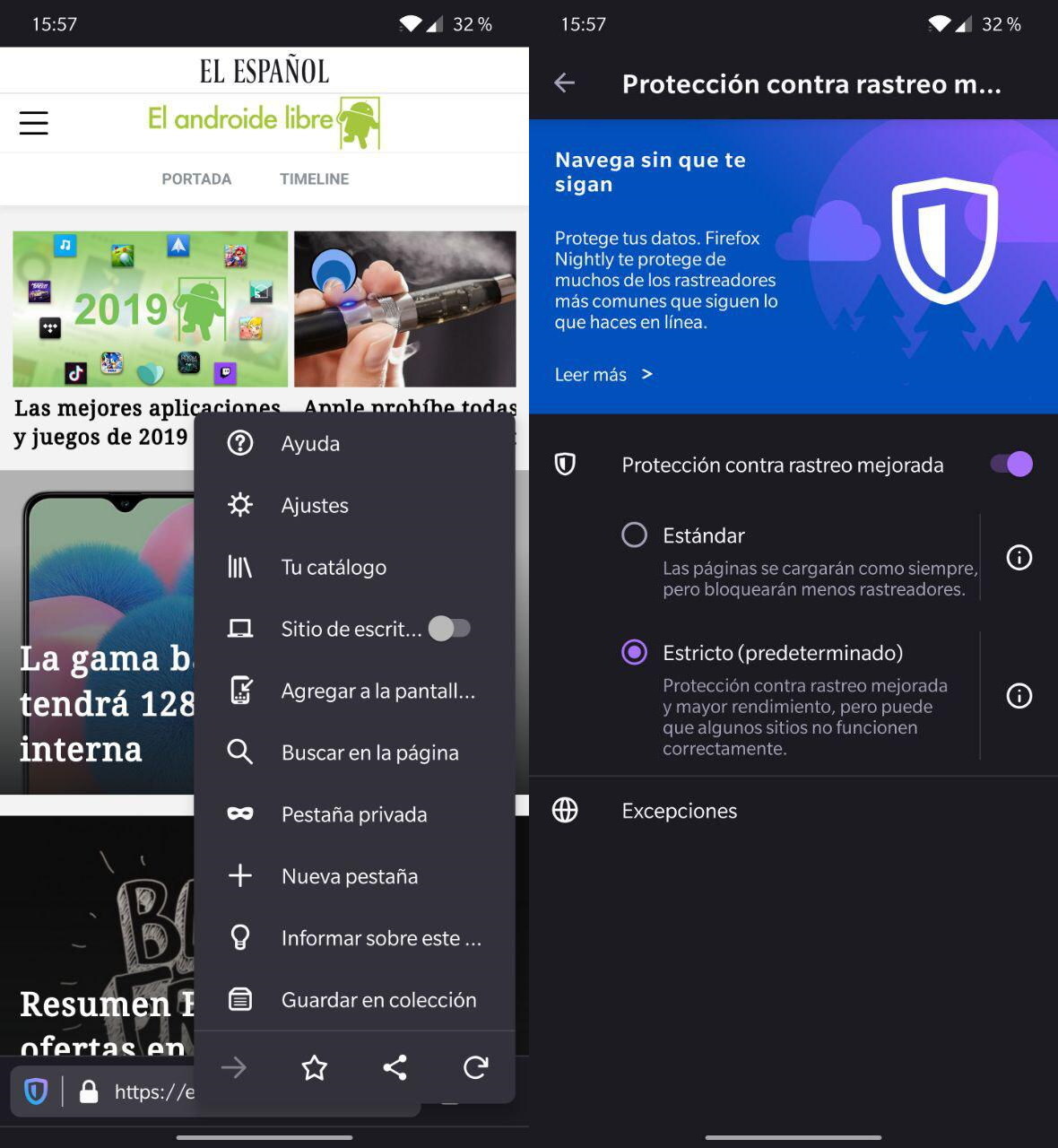
Task: Share the current page
Action: [x=395, y=1067]
